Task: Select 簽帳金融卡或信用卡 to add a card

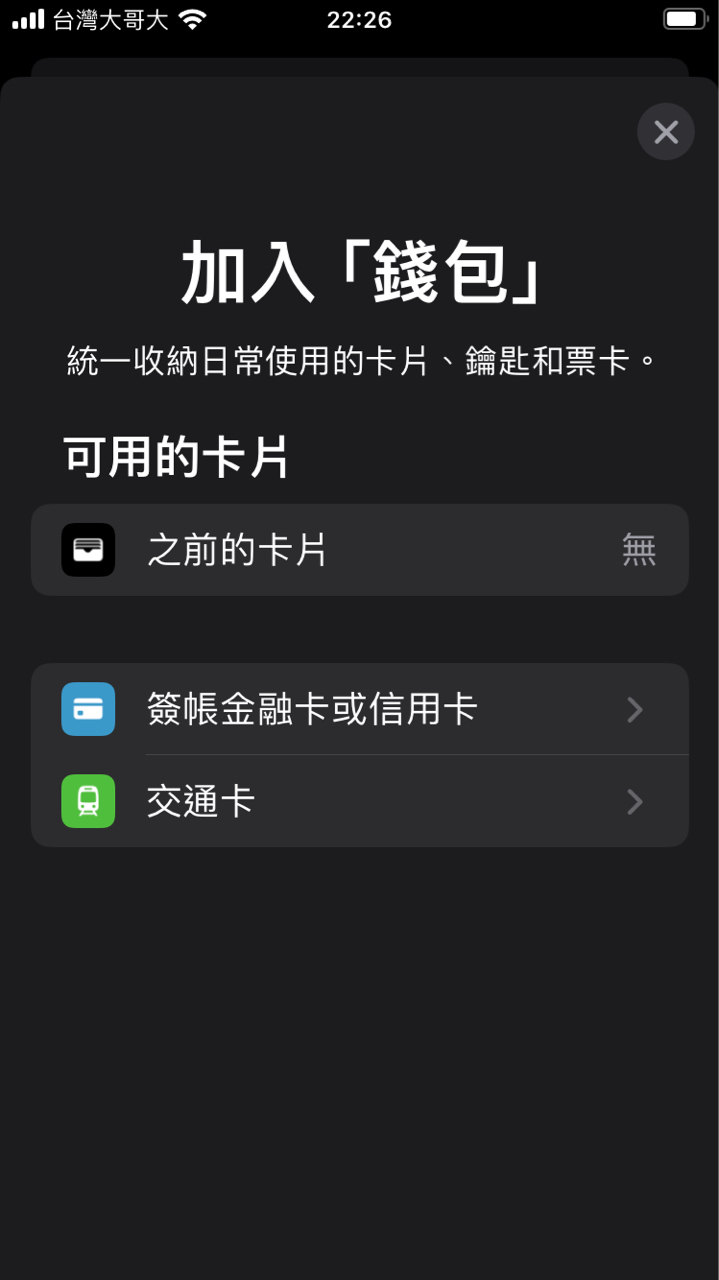Action: point(359,709)
